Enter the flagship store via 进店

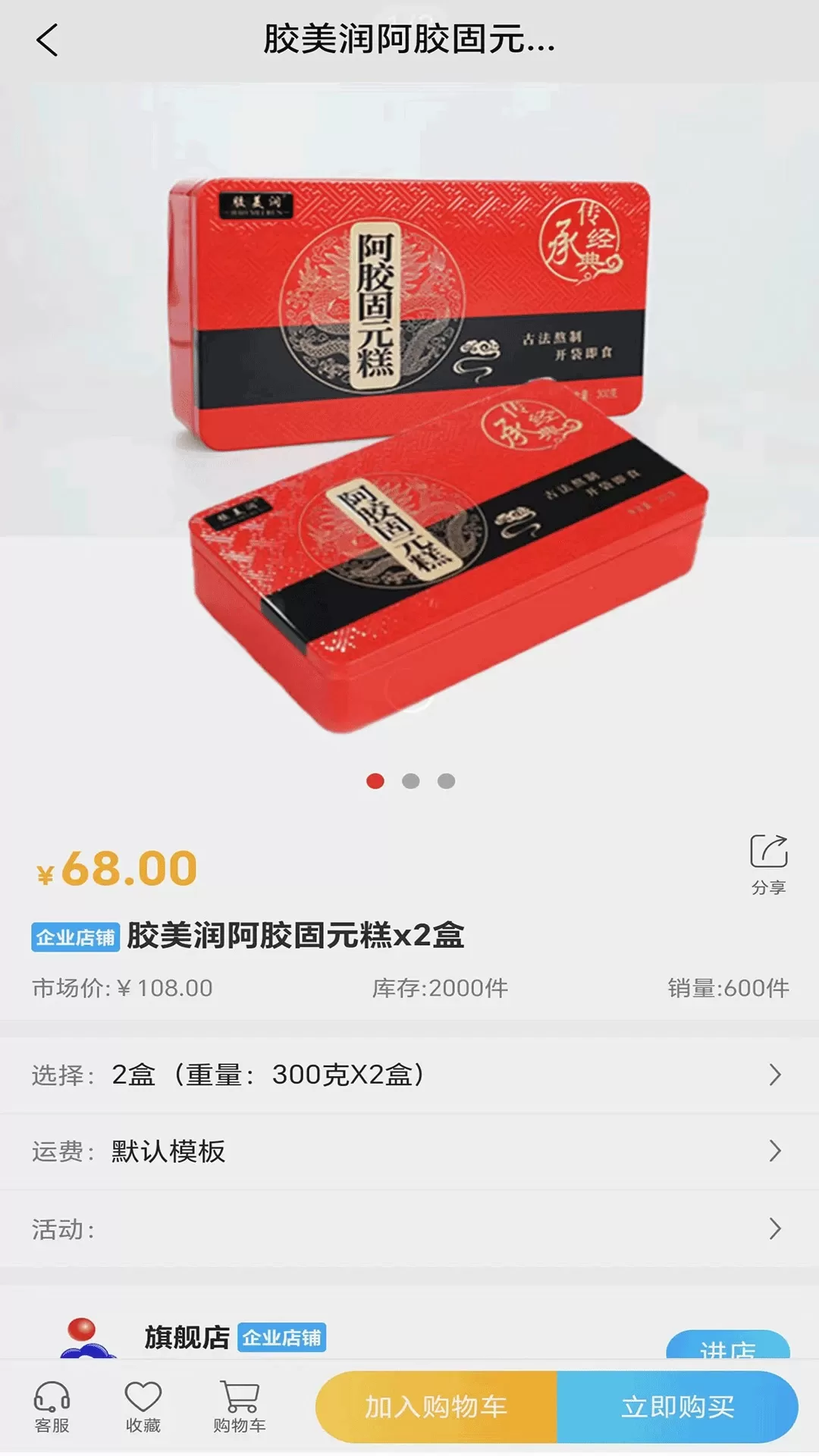727,1346
